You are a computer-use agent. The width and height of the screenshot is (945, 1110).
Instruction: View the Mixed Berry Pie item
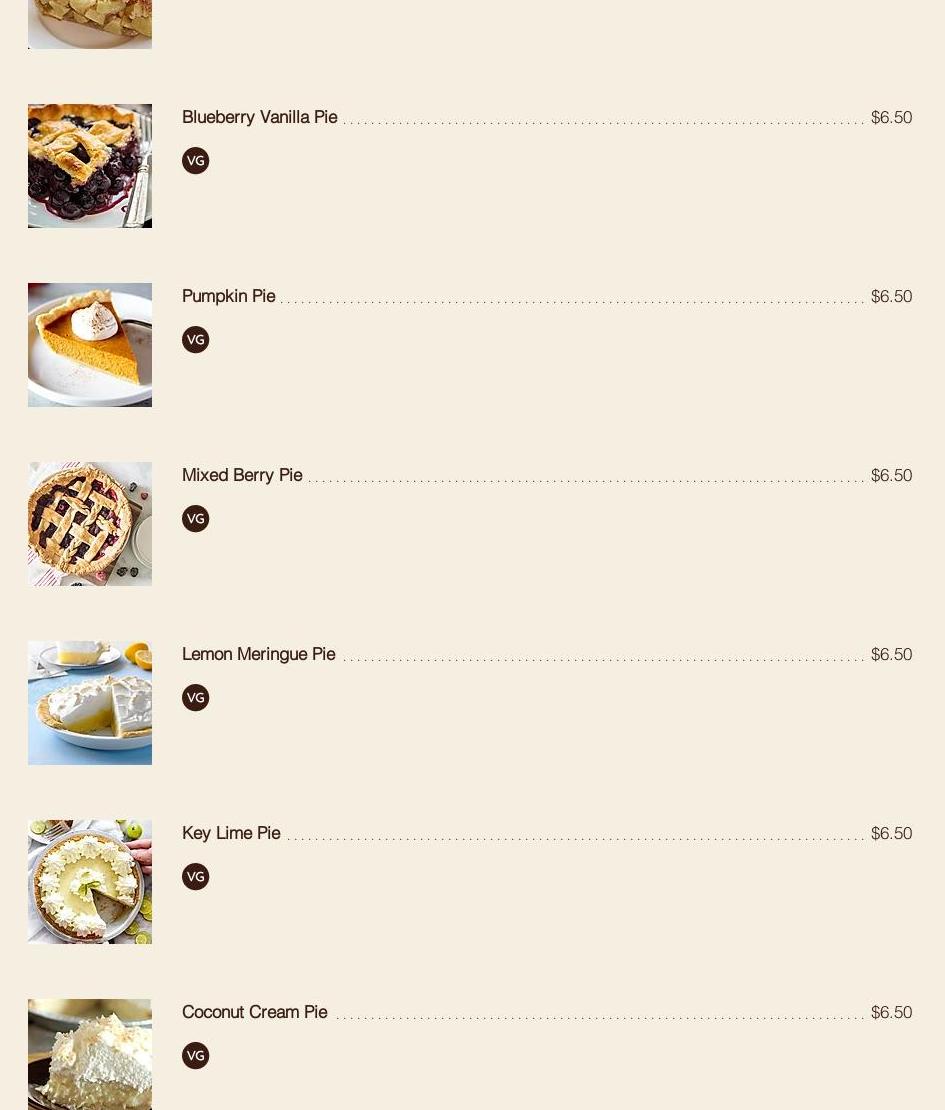pos(242,476)
